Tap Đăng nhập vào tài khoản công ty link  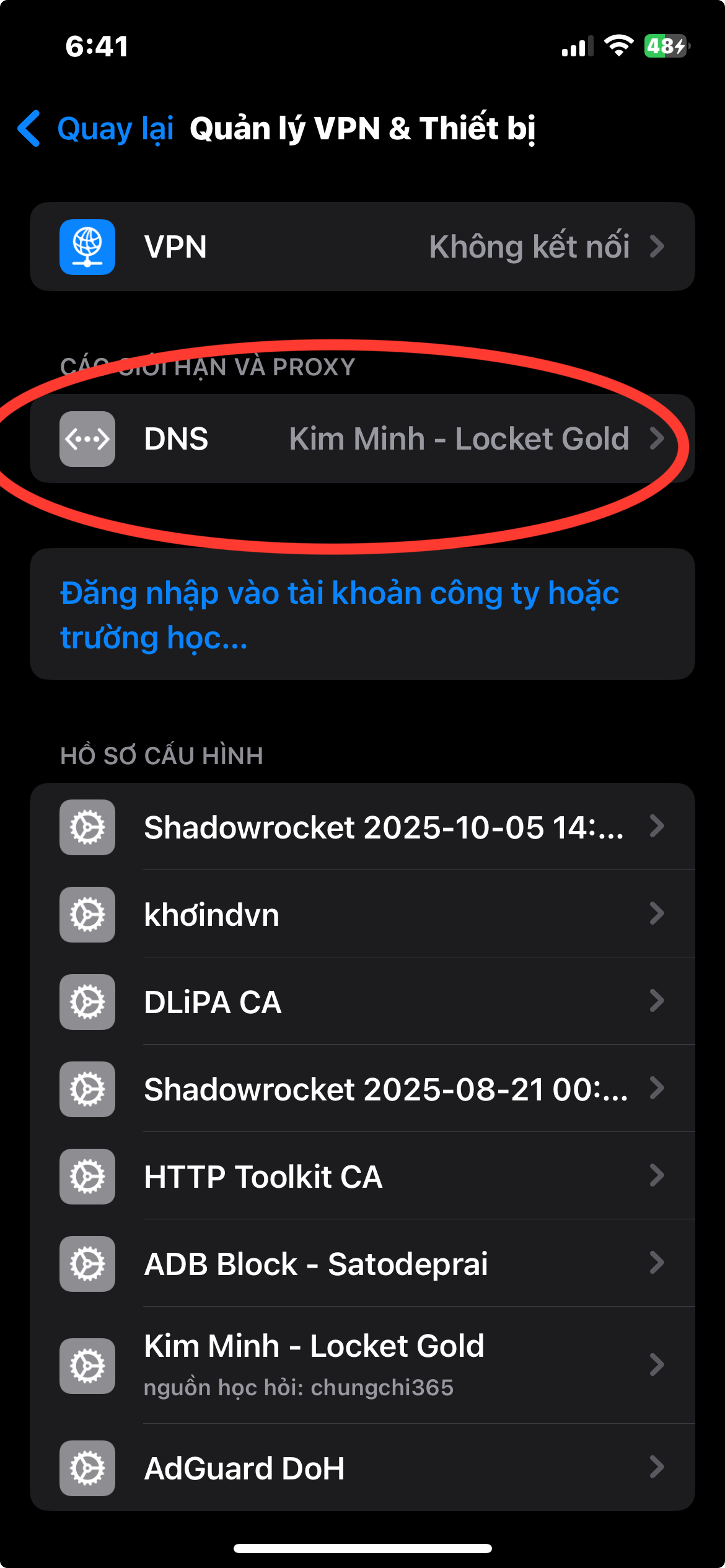[339, 614]
